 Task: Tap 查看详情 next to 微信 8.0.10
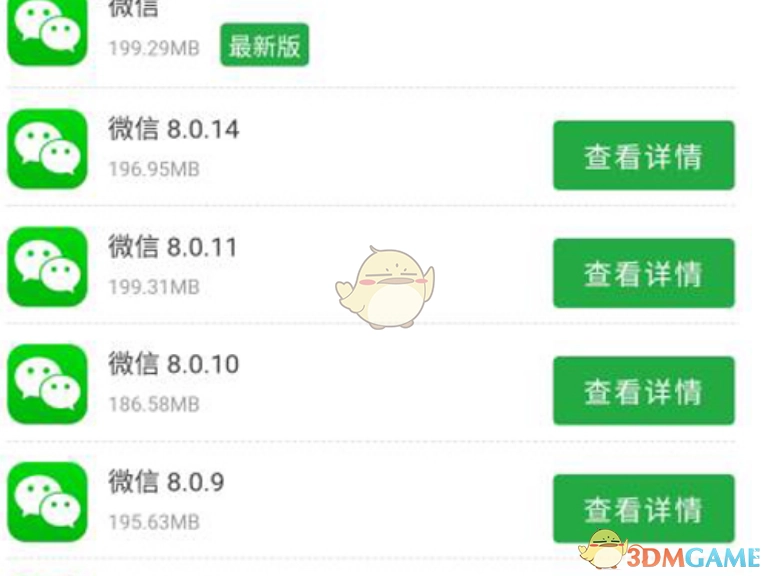click(x=643, y=391)
